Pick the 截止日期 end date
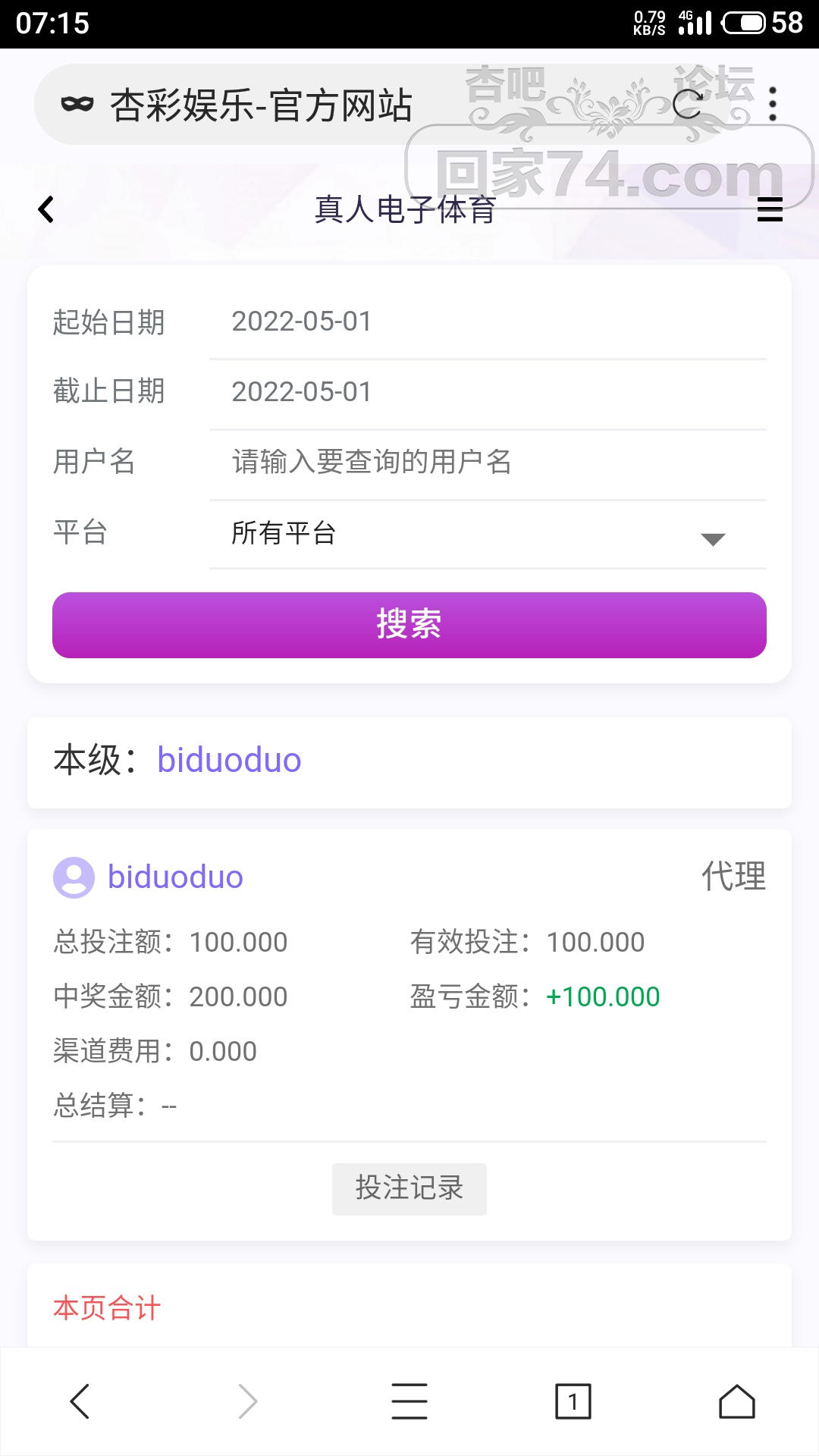This screenshot has height=1456, width=819. pyautogui.click(x=487, y=392)
